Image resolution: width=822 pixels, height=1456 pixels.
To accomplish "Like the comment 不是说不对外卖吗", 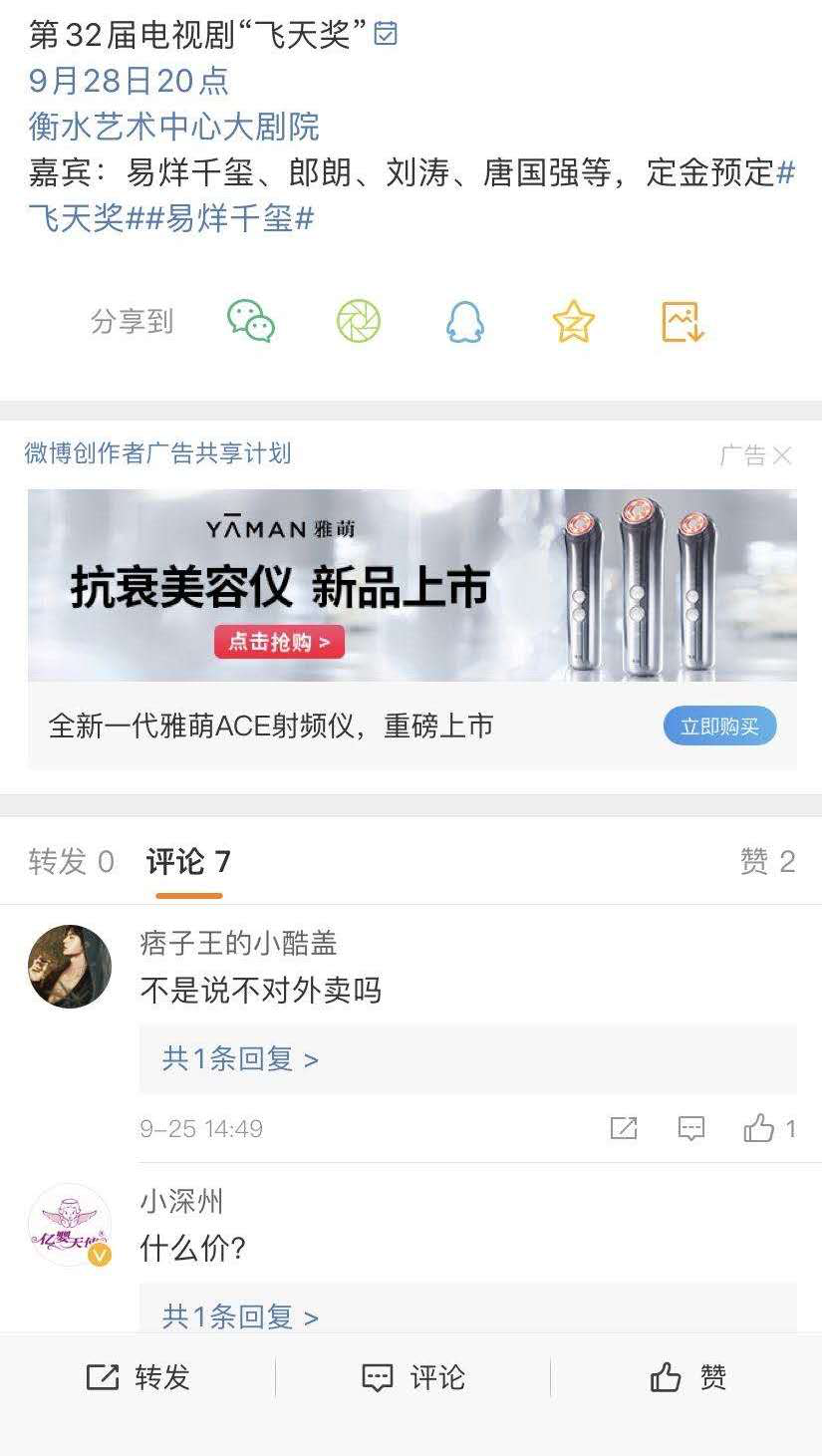I will tap(759, 1128).
